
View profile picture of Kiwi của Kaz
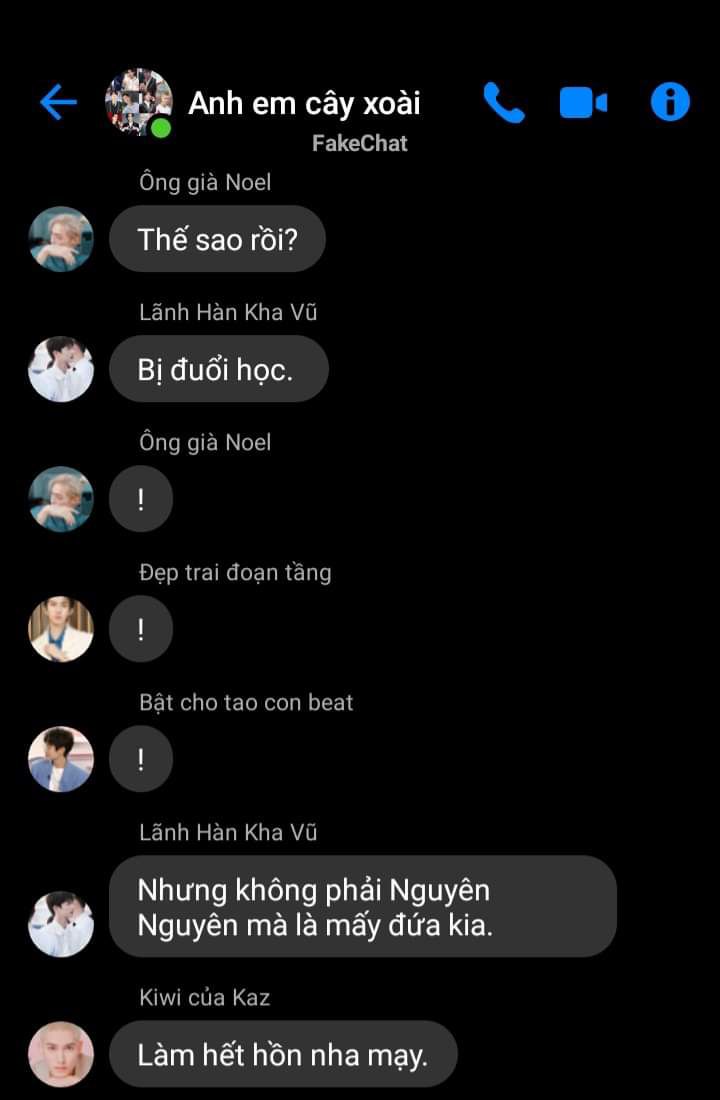pyautogui.click(x=61, y=1054)
